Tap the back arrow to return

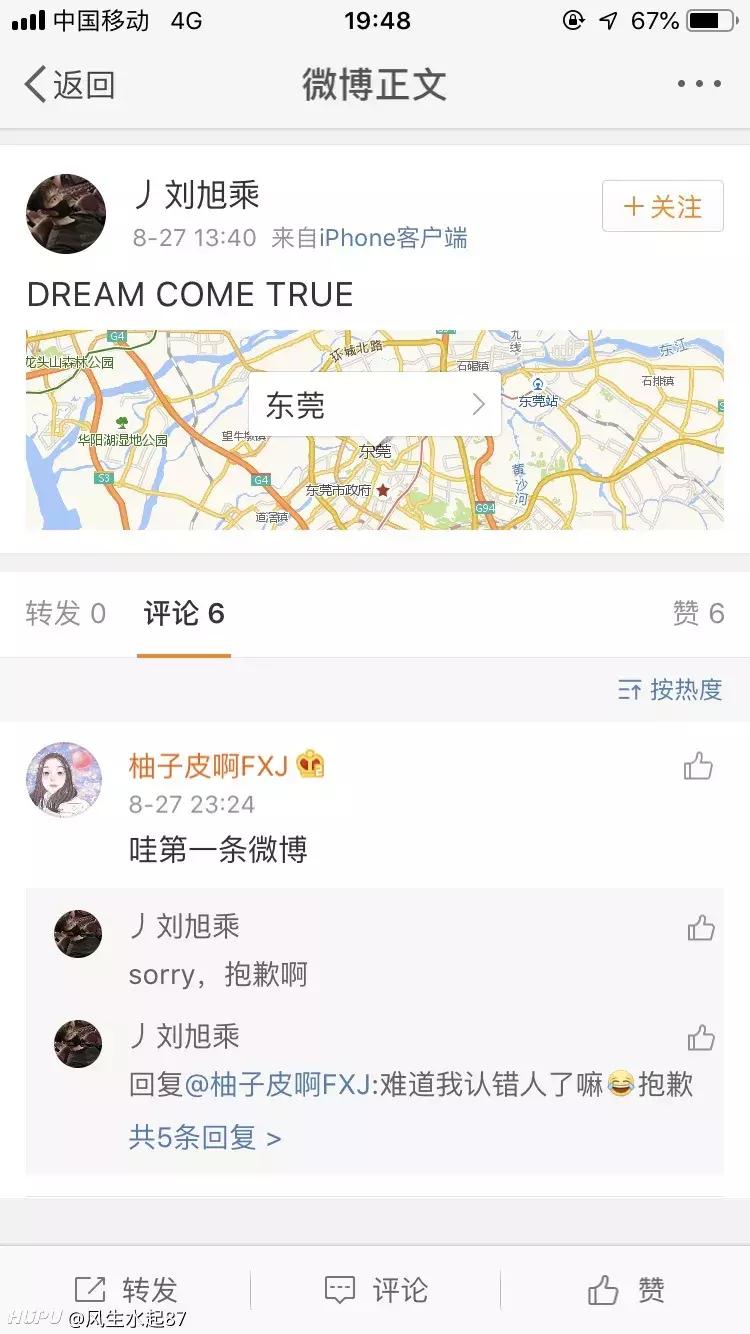click(35, 85)
